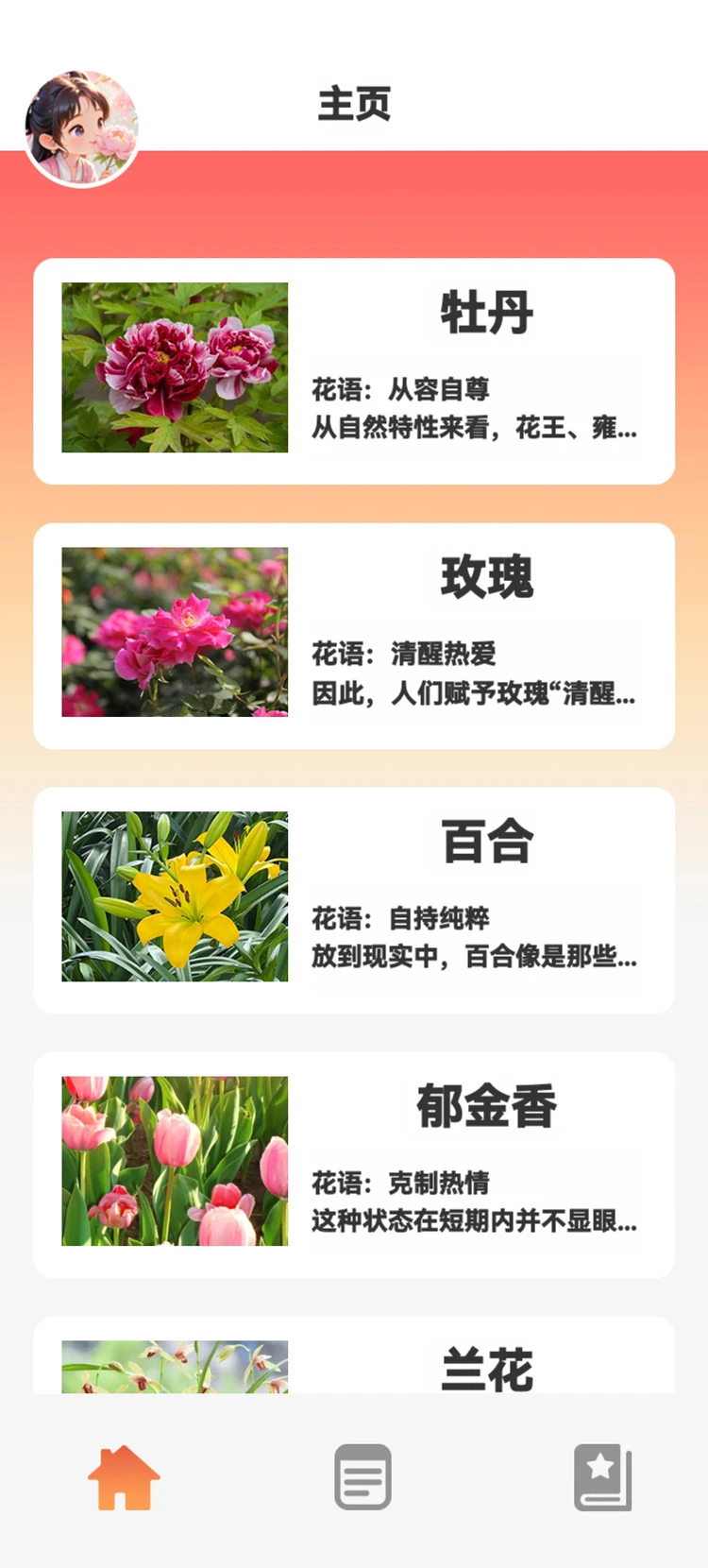Open the 玫瑰 flower card
This screenshot has height=1568, width=708.
coord(354,636)
